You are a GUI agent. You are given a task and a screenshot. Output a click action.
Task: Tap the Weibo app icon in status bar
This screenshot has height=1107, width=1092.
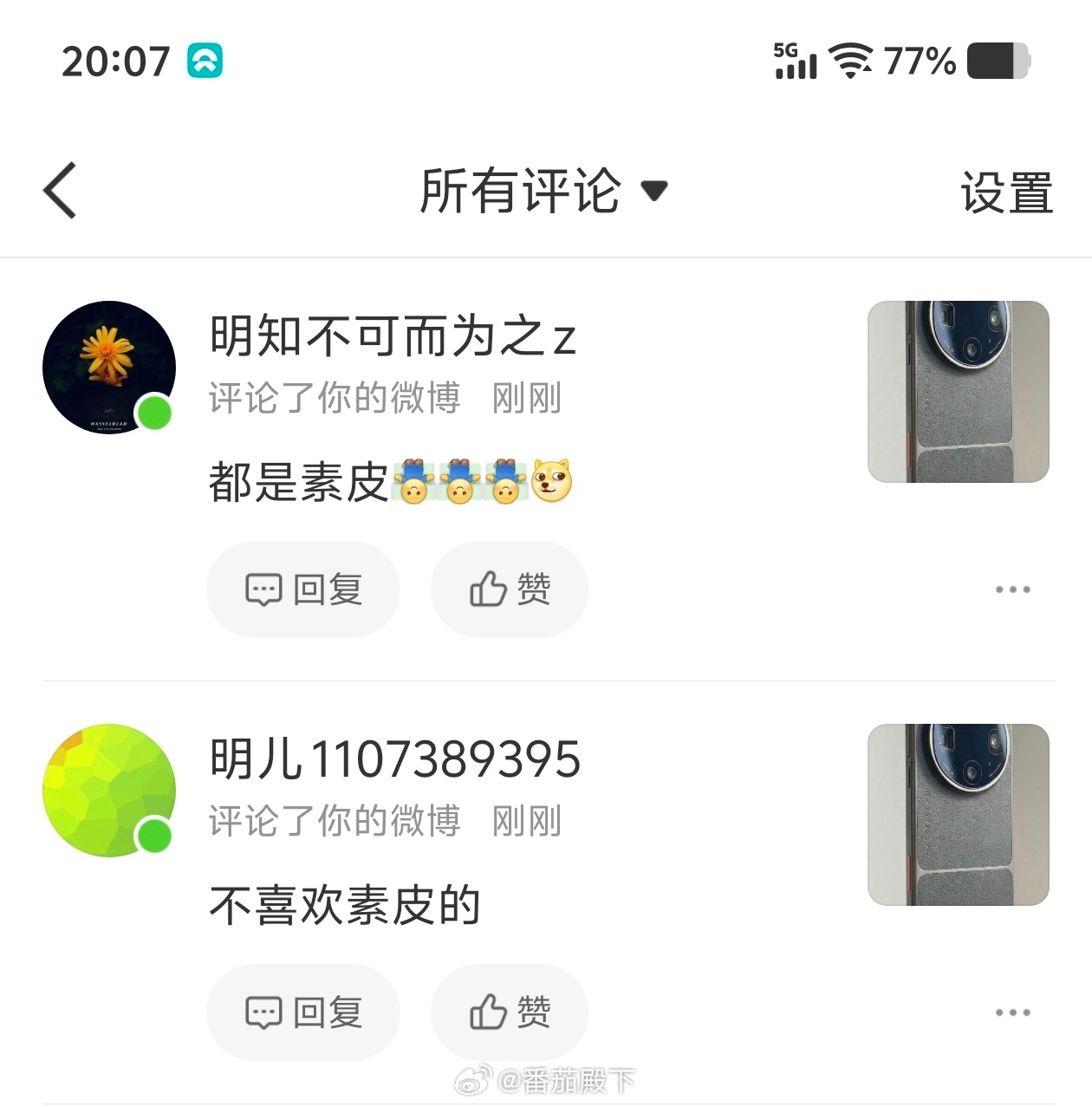click(x=204, y=62)
